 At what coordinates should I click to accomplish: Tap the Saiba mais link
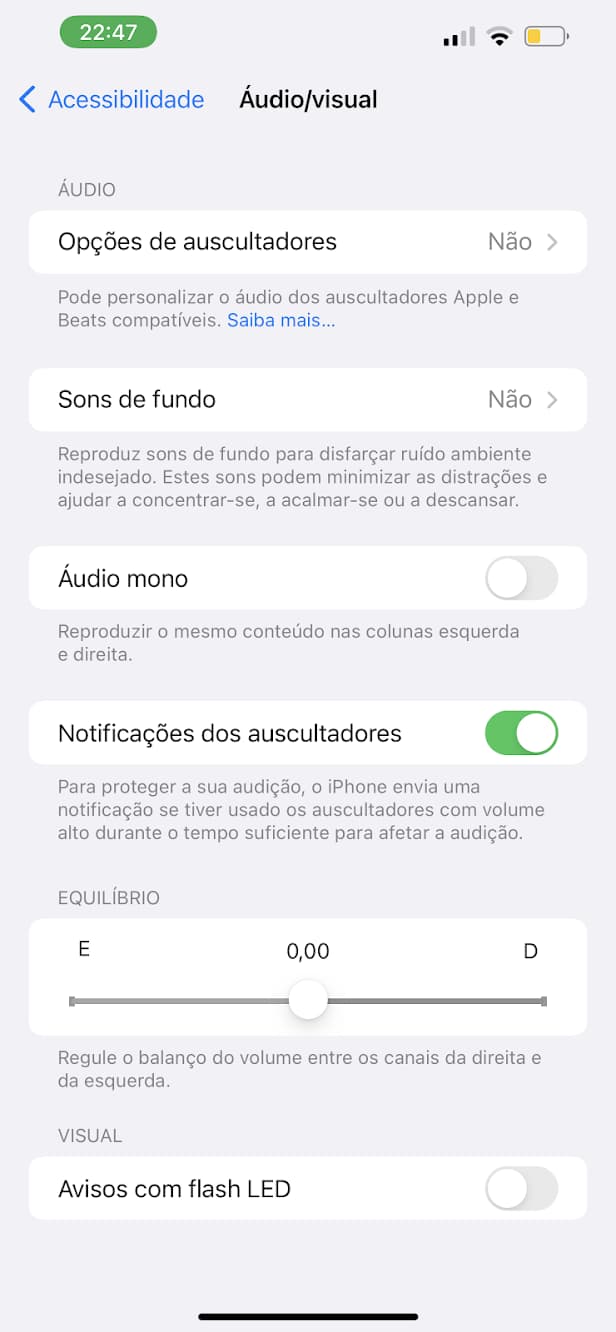[281, 321]
